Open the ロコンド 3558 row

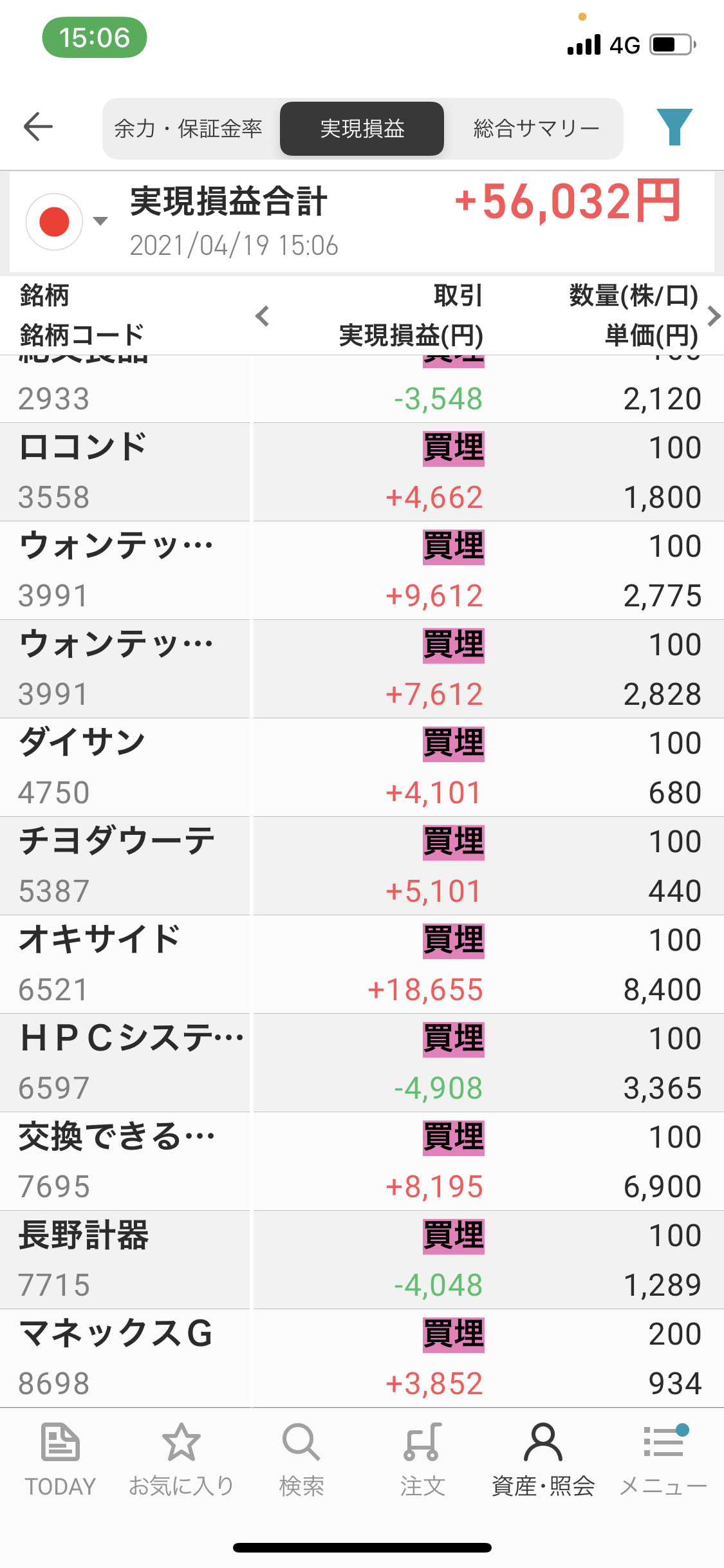(360, 472)
